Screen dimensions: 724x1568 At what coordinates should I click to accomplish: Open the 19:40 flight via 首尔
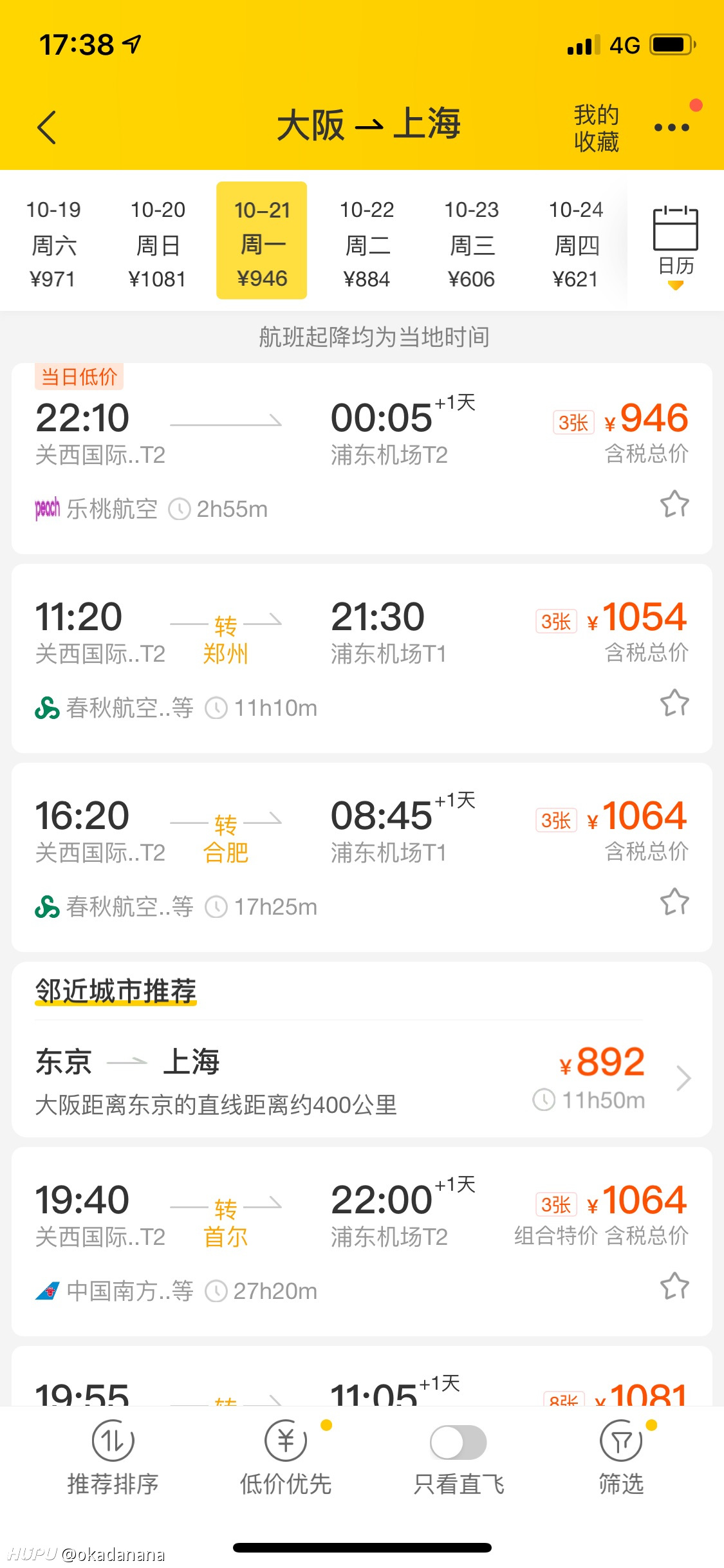click(x=362, y=1242)
